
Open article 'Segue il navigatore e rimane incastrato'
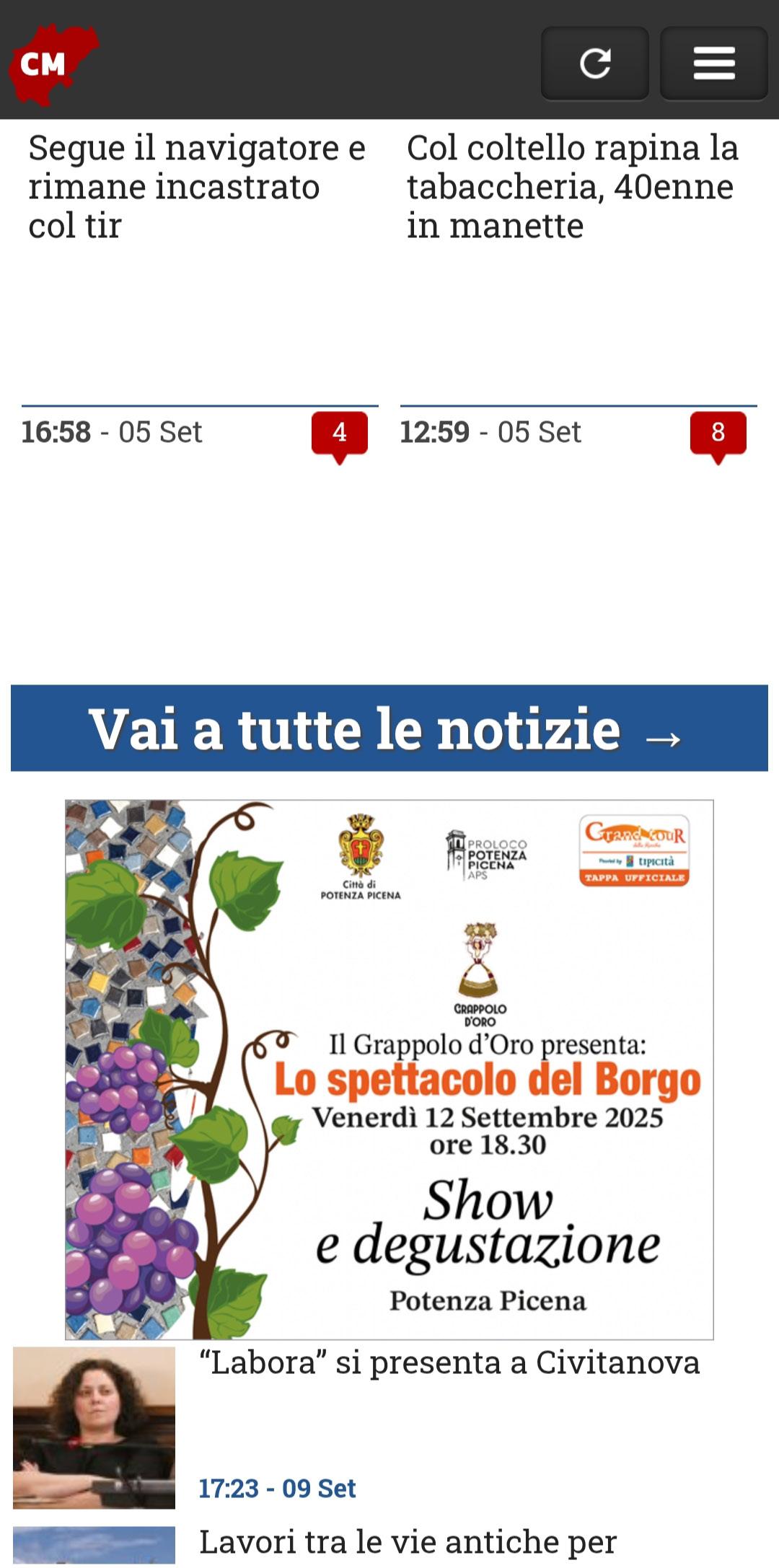coord(196,186)
